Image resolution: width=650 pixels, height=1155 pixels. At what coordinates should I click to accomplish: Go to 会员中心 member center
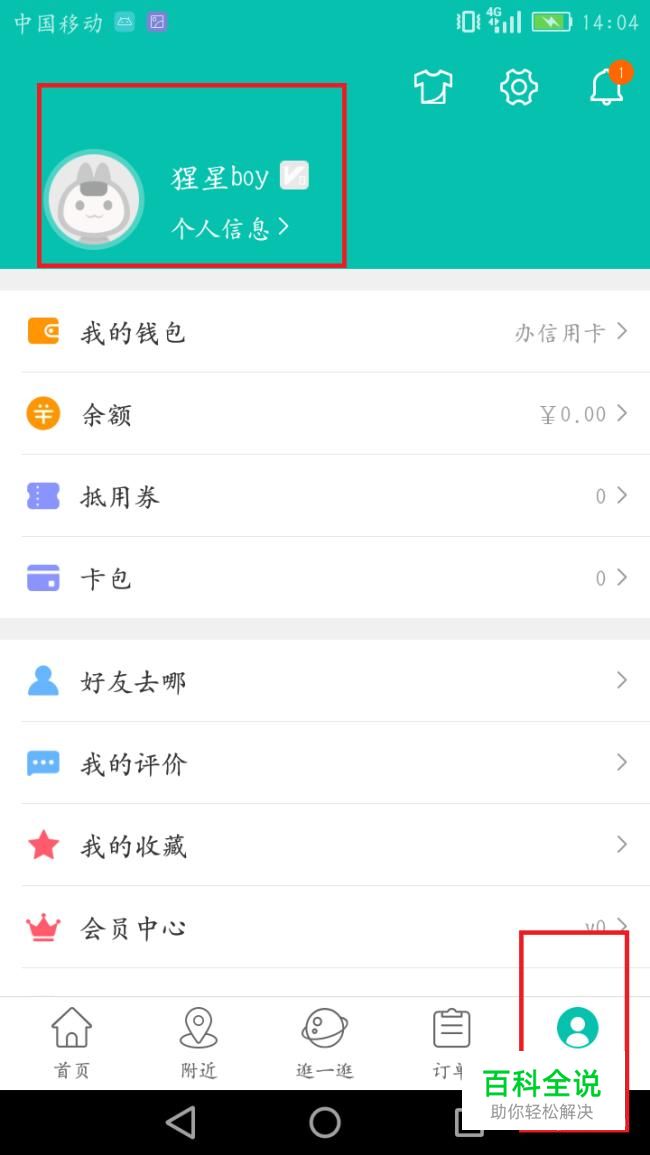[x=325, y=928]
